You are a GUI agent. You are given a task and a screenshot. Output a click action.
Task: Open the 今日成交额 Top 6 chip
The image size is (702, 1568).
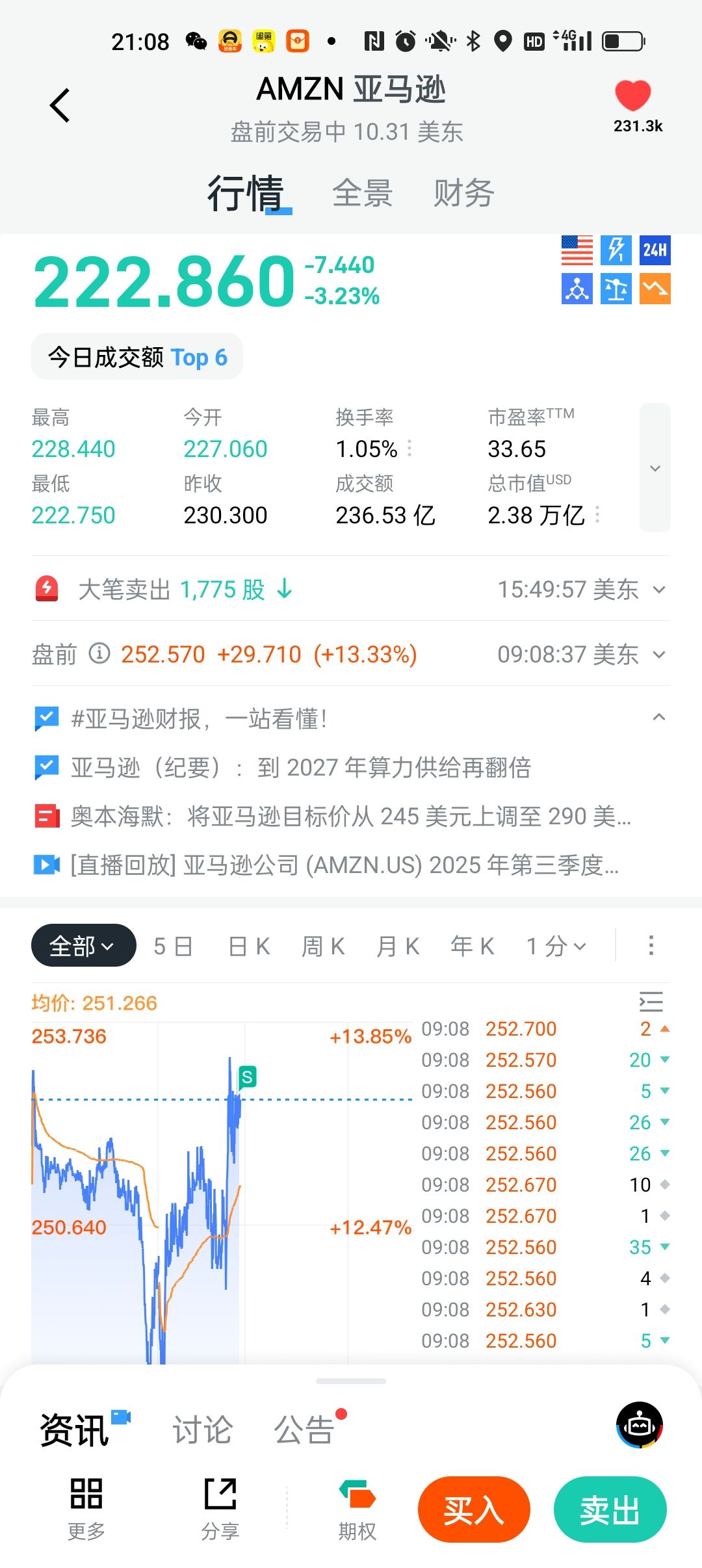(x=137, y=357)
